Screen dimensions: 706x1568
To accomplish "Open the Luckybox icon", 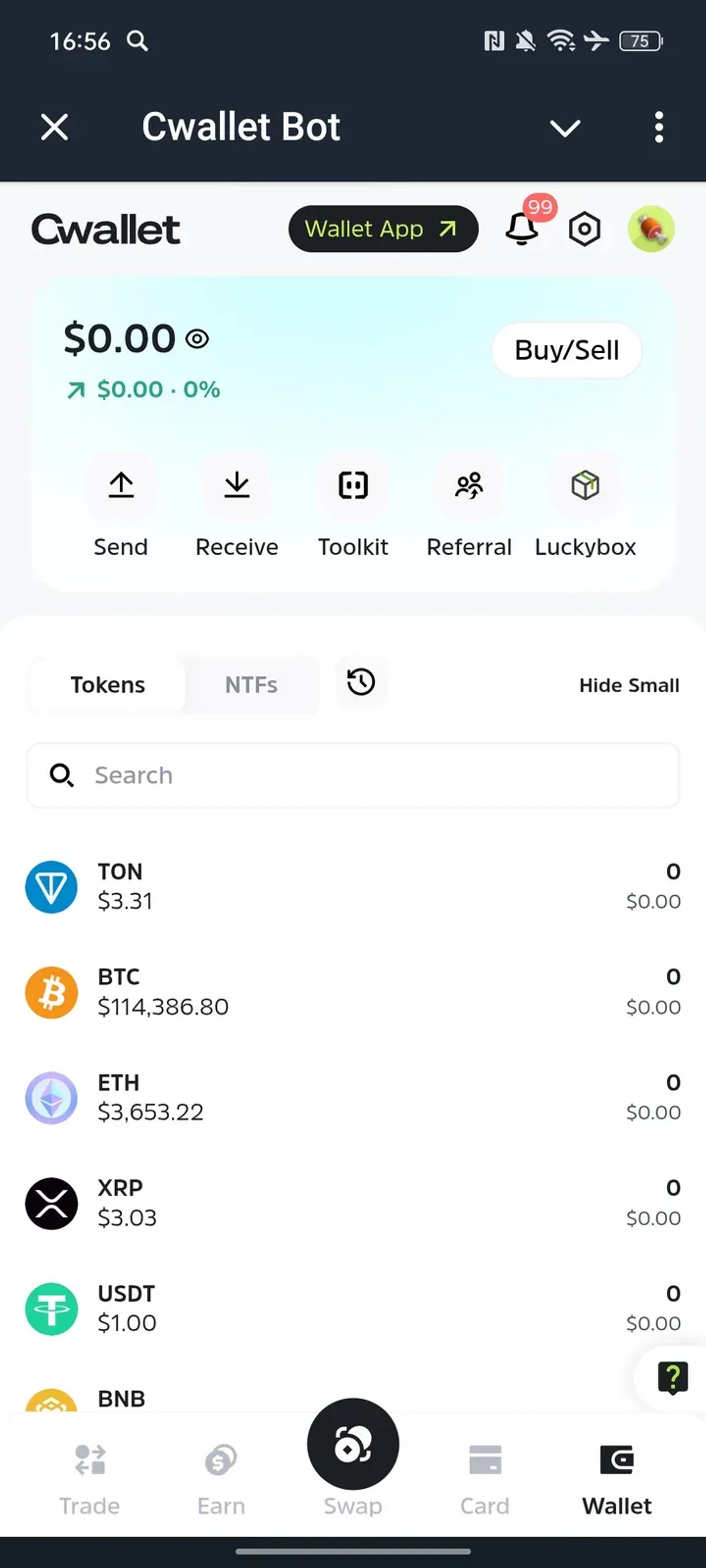I will pos(585,485).
